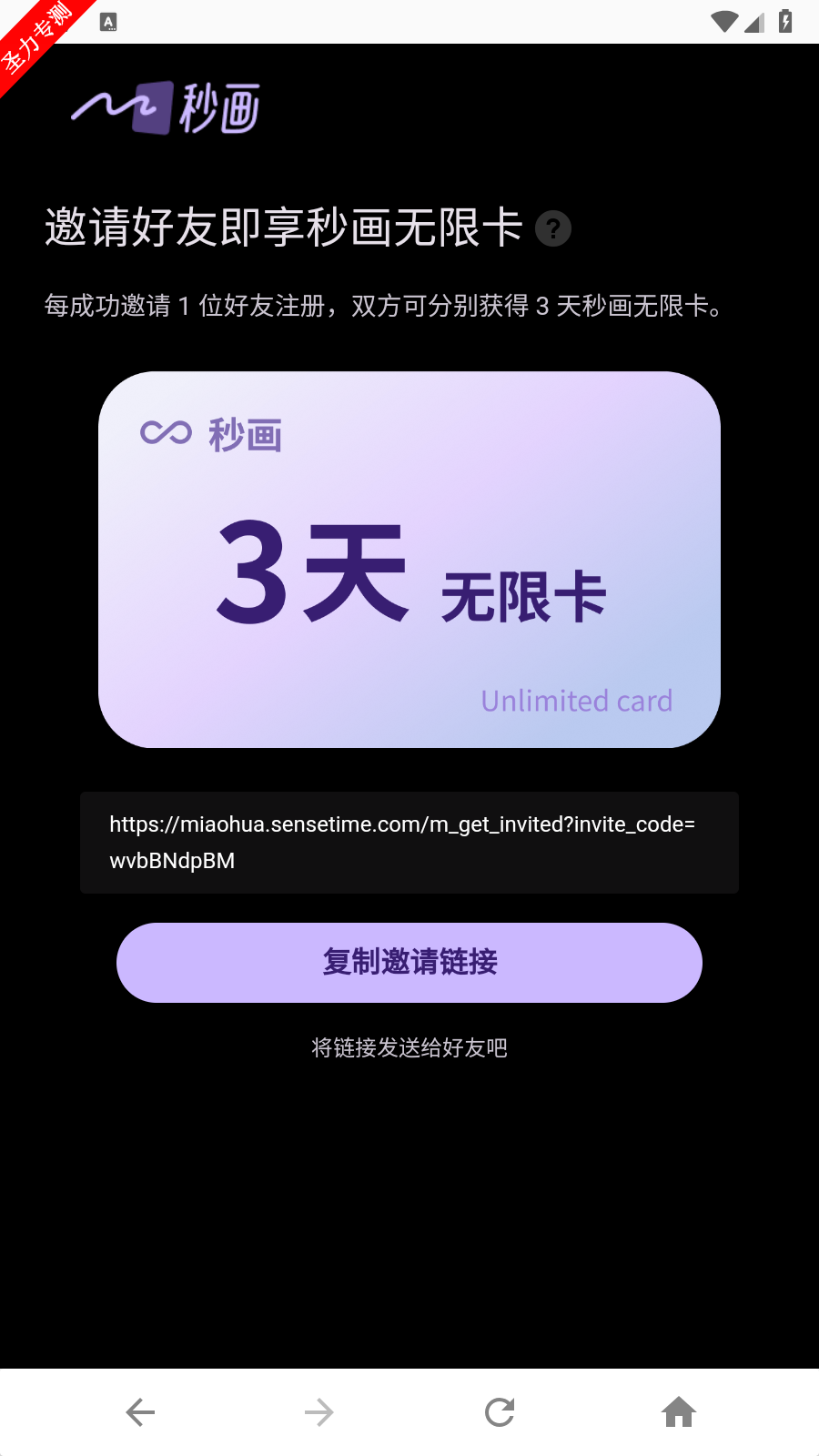Reload the page with the refresh icon
The height and width of the screenshot is (1456, 819).
click(x=500, y=1412)
